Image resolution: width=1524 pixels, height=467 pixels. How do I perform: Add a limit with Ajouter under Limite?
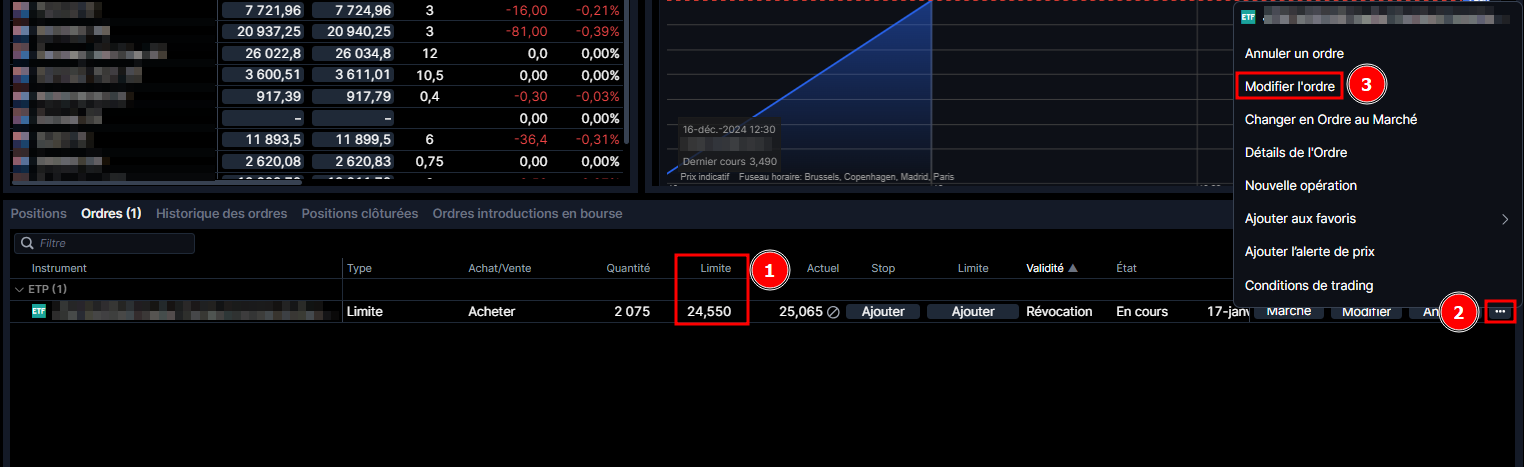coord(972,312)
